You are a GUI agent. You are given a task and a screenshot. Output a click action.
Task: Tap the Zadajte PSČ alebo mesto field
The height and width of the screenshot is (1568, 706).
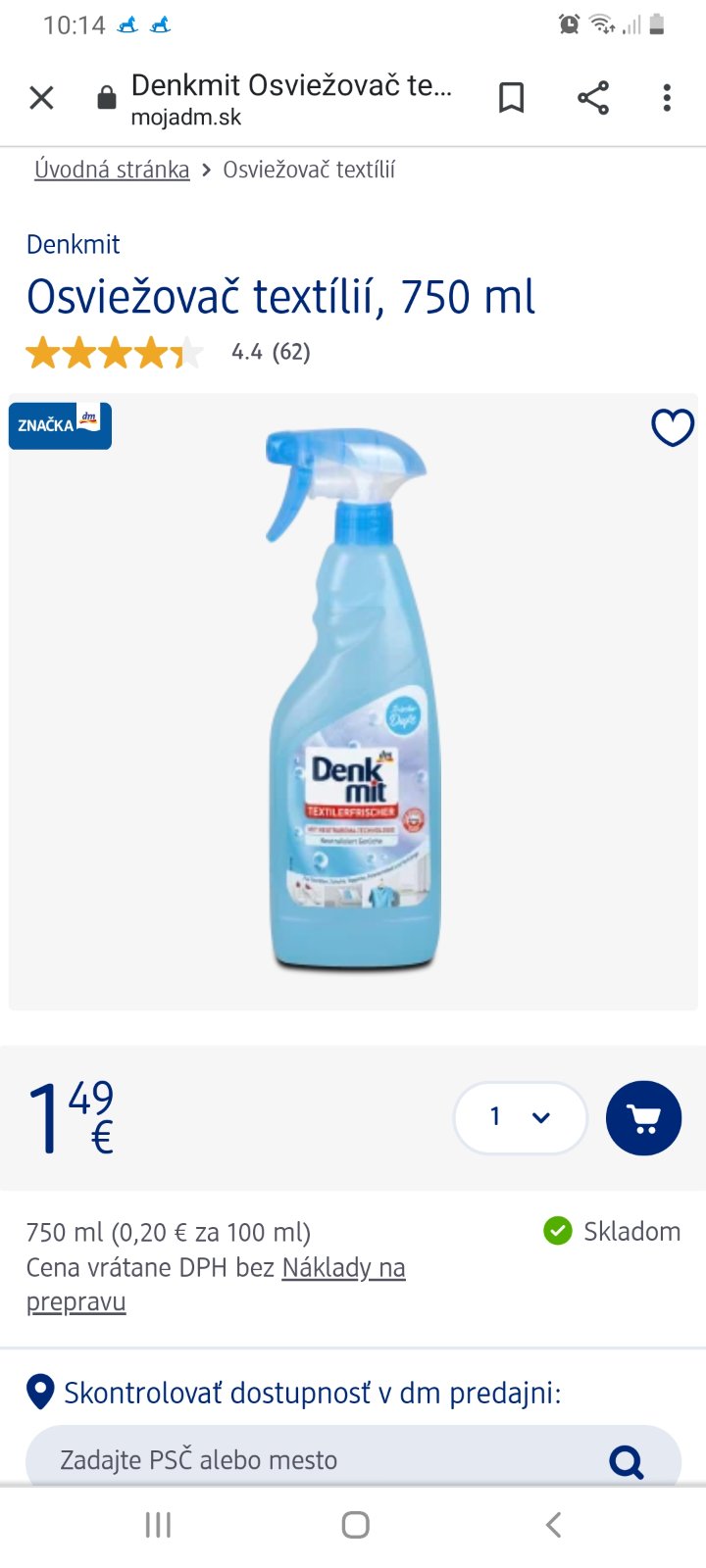(314, 1460)
